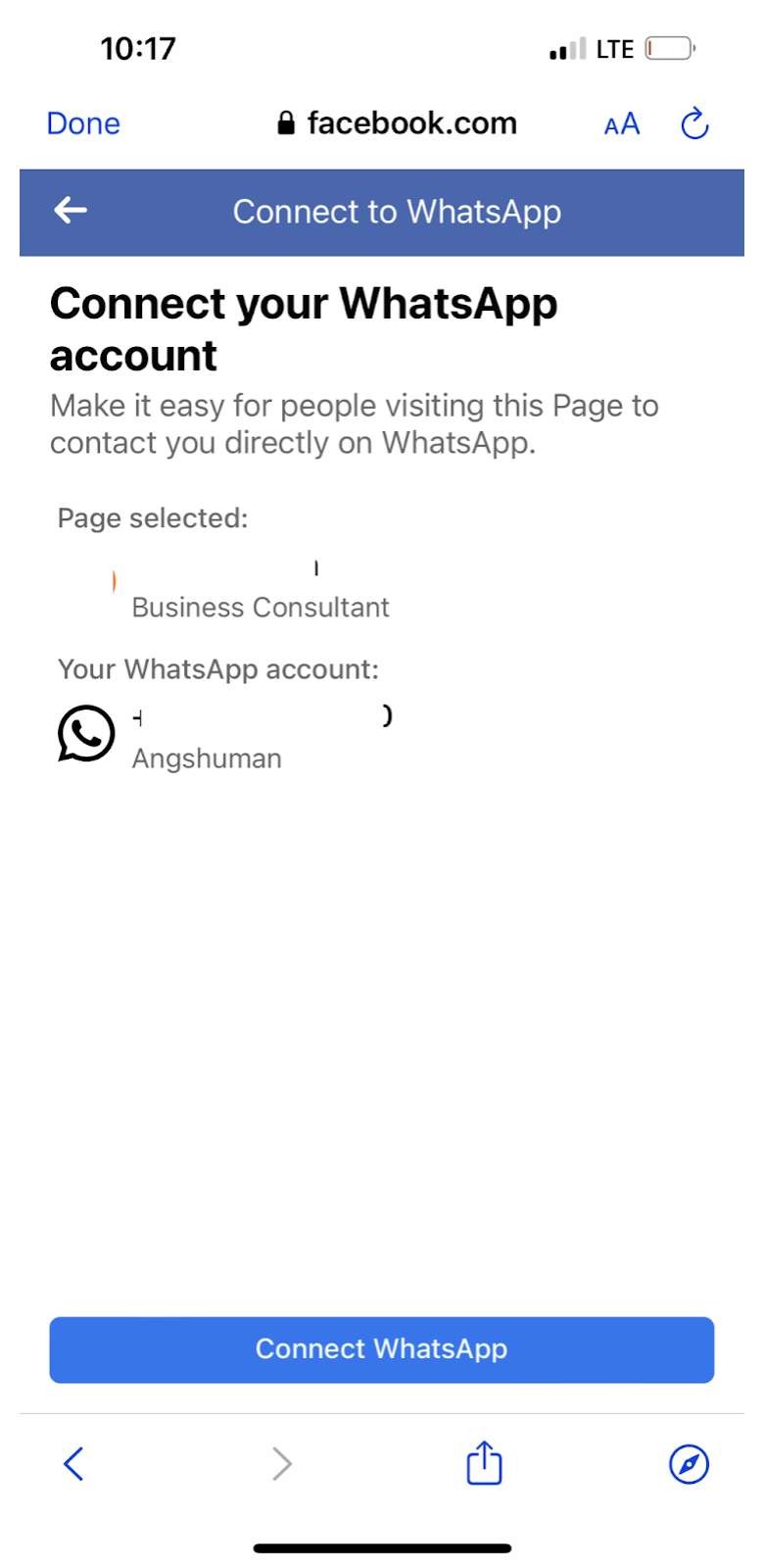Tap the Connect WhatsApp button
The width and height of the screenshot is (764, 1568).
[382, 1349]
